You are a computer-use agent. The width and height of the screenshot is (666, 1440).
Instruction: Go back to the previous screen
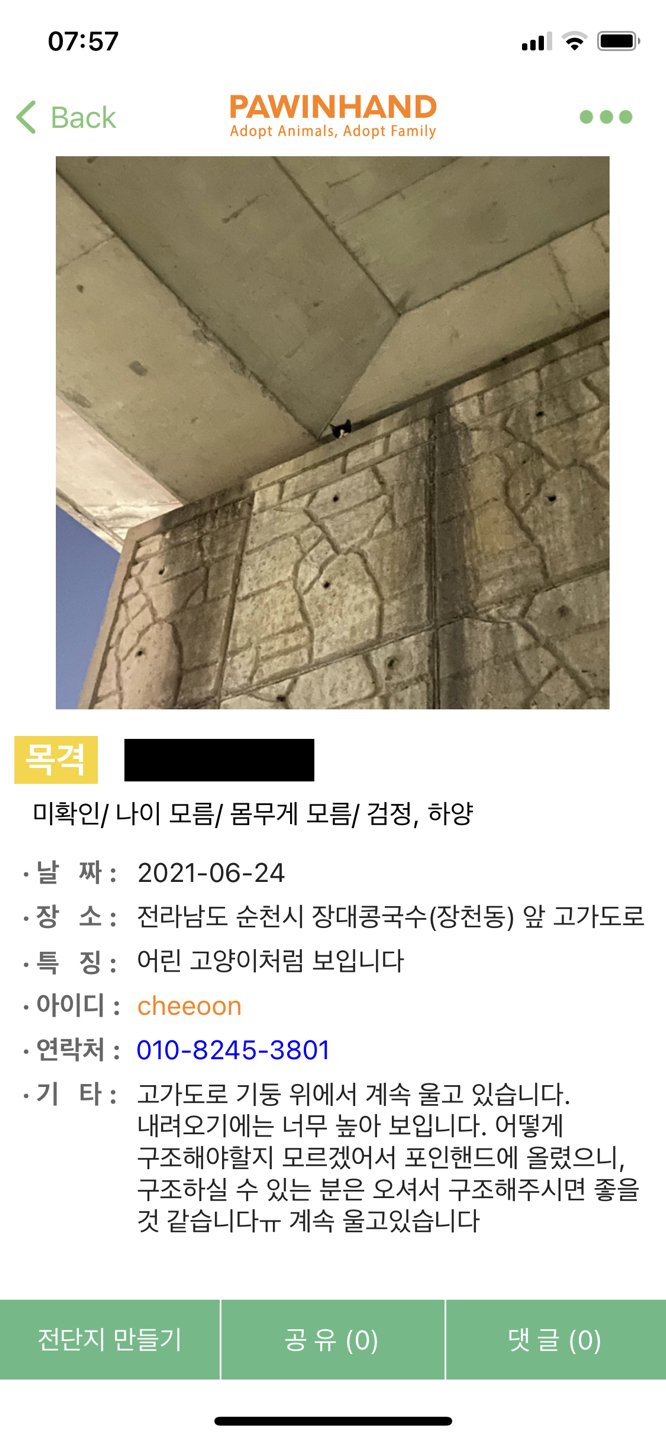pos(66,117)
